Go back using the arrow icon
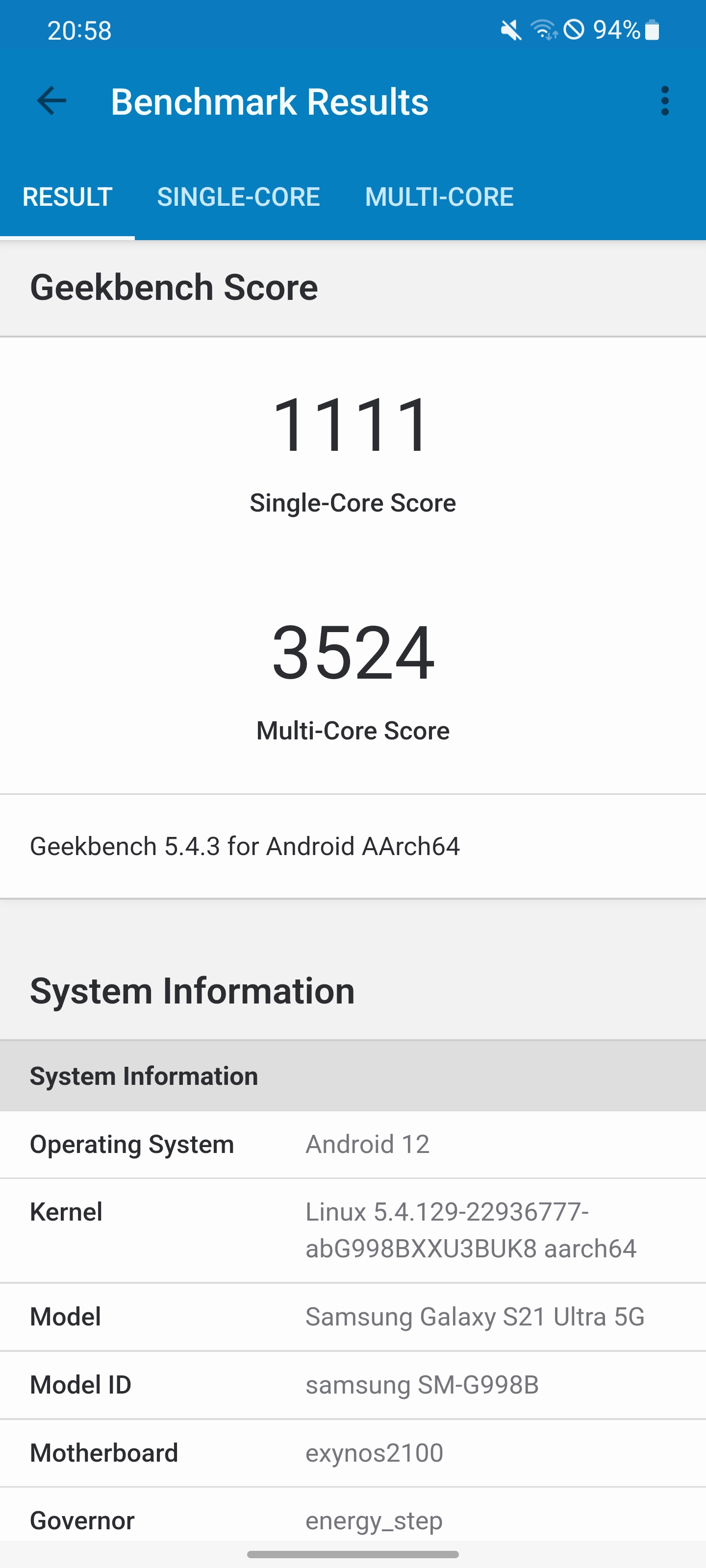The width and height of the screenshot is (706, 1568). [x=52, y=101]
